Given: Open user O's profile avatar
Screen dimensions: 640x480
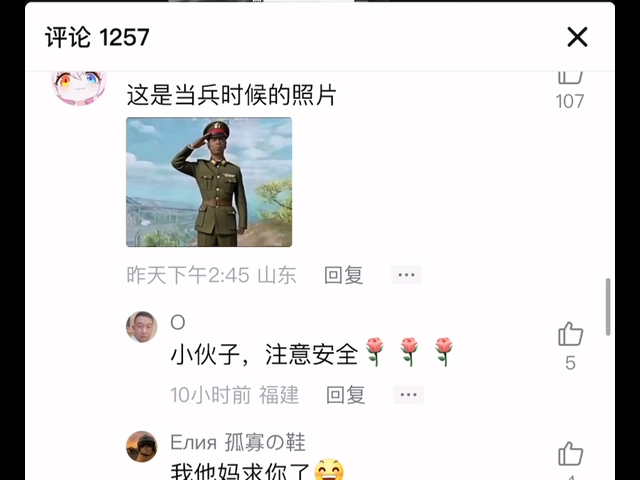Looking at the screenshot, I should coord(142,327).
